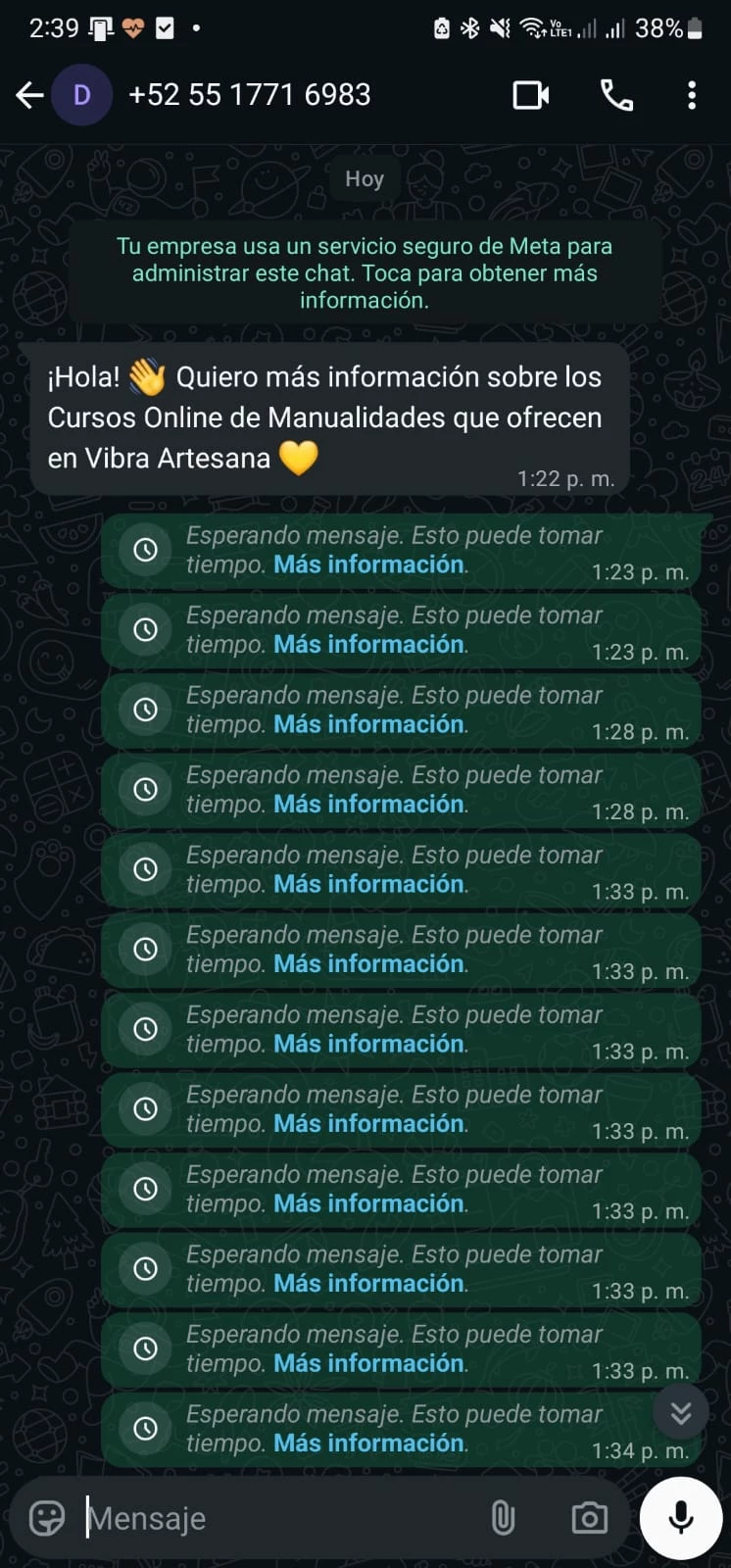
Task: Open the overflow menu
Action: 692,95
